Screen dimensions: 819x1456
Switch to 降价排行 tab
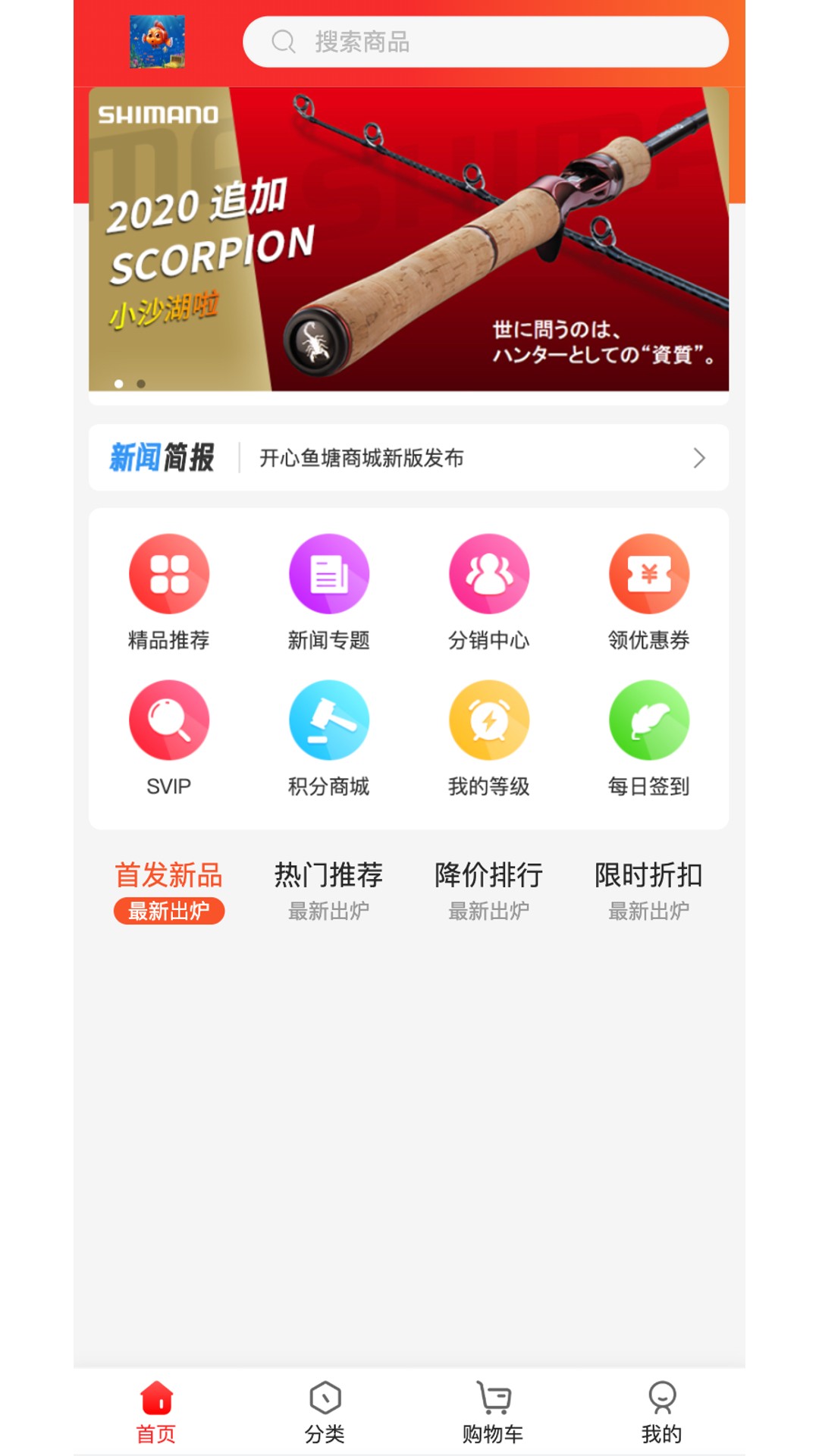point(489,891)
